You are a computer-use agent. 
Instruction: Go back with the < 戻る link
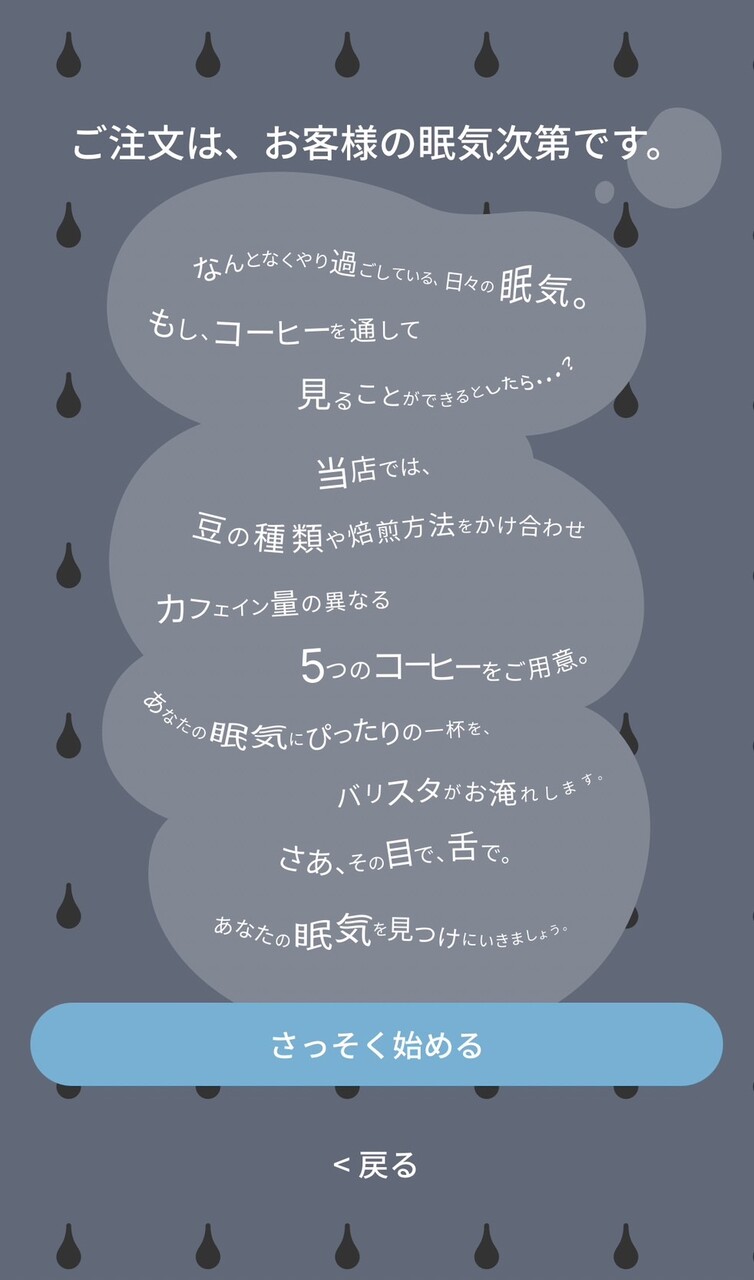[x=375, y=1165]
